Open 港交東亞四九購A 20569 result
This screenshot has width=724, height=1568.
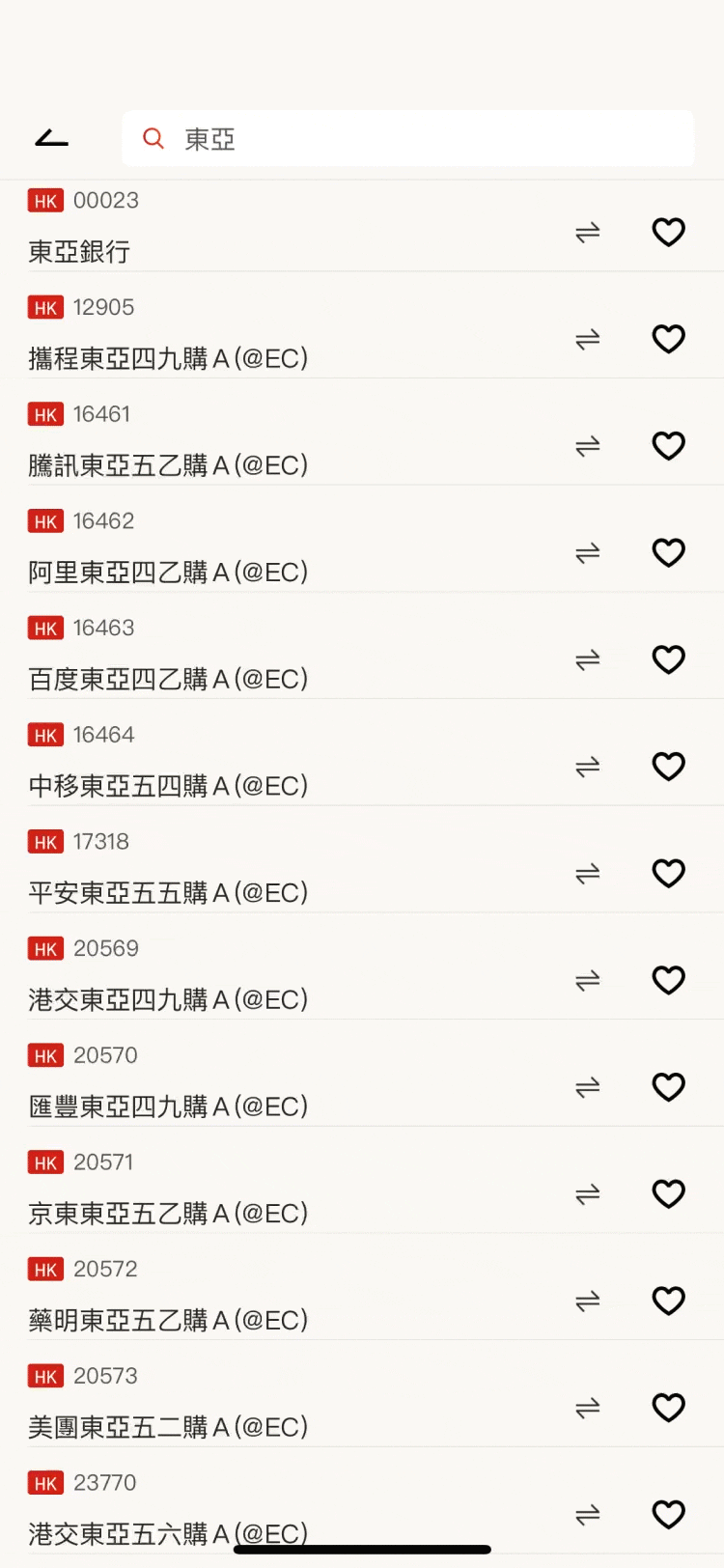tap(362, 974)
